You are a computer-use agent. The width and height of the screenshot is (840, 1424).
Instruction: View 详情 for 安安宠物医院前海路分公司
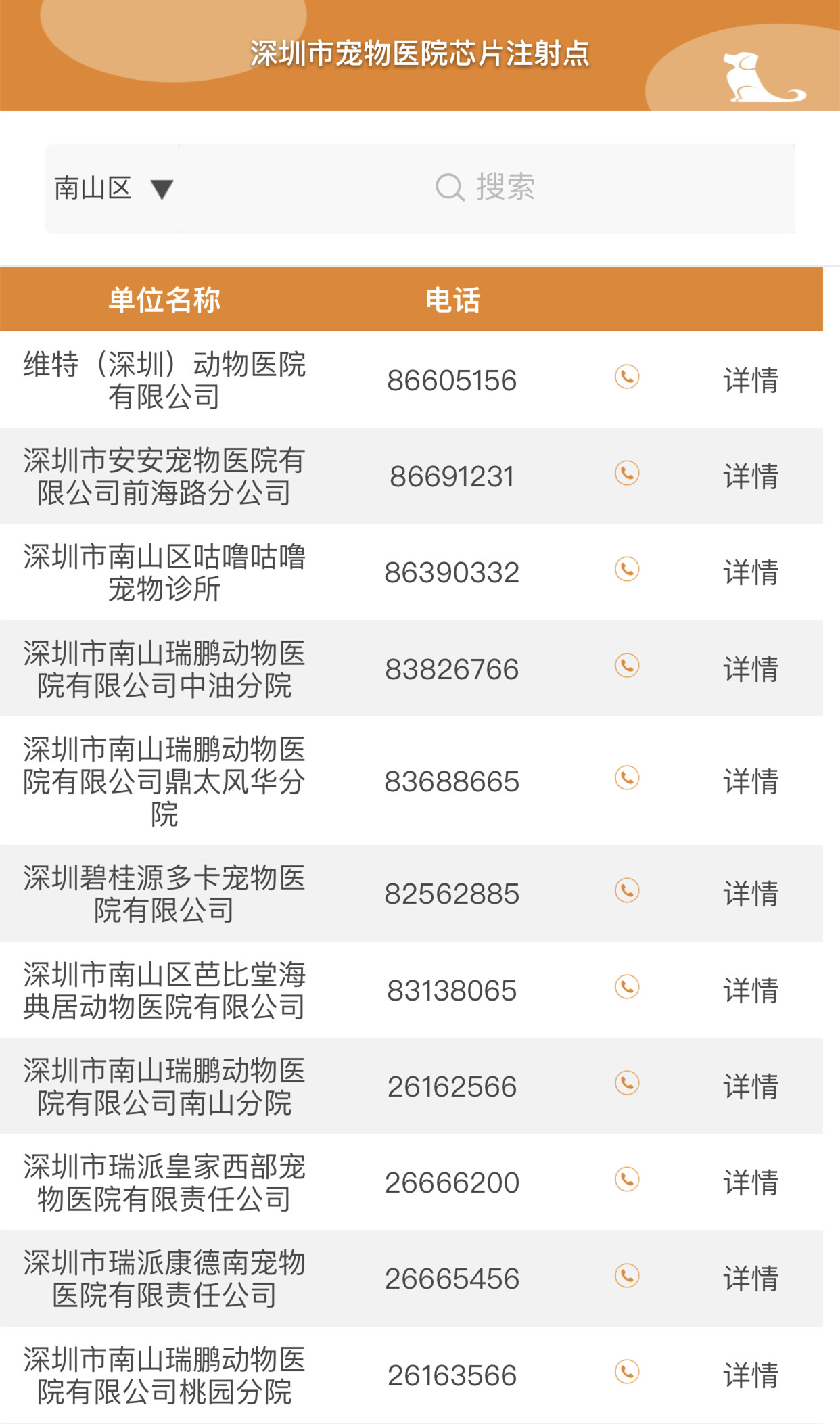(750, 476)
